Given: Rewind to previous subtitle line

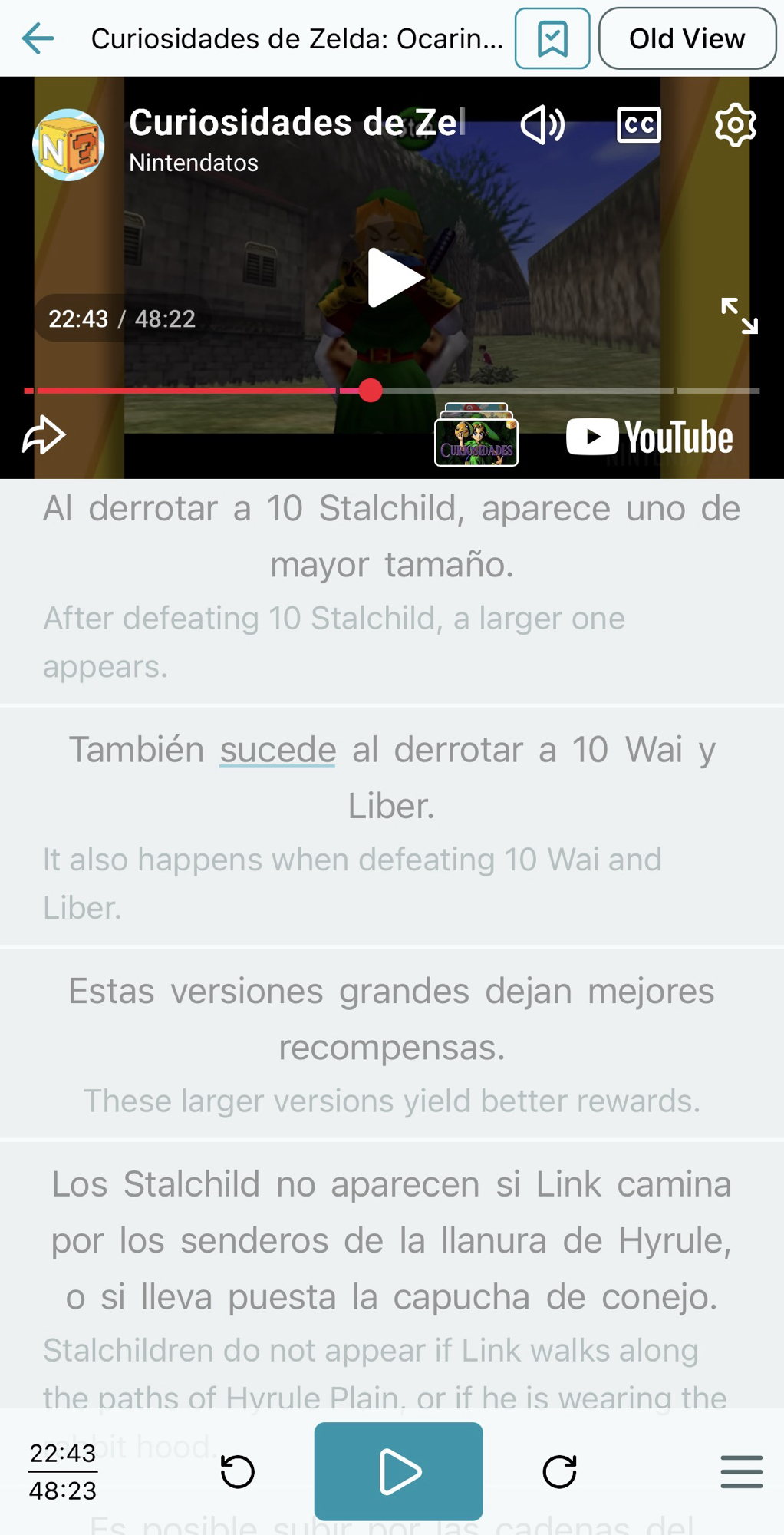Looking at the screenshot, I should point(237,1471).
